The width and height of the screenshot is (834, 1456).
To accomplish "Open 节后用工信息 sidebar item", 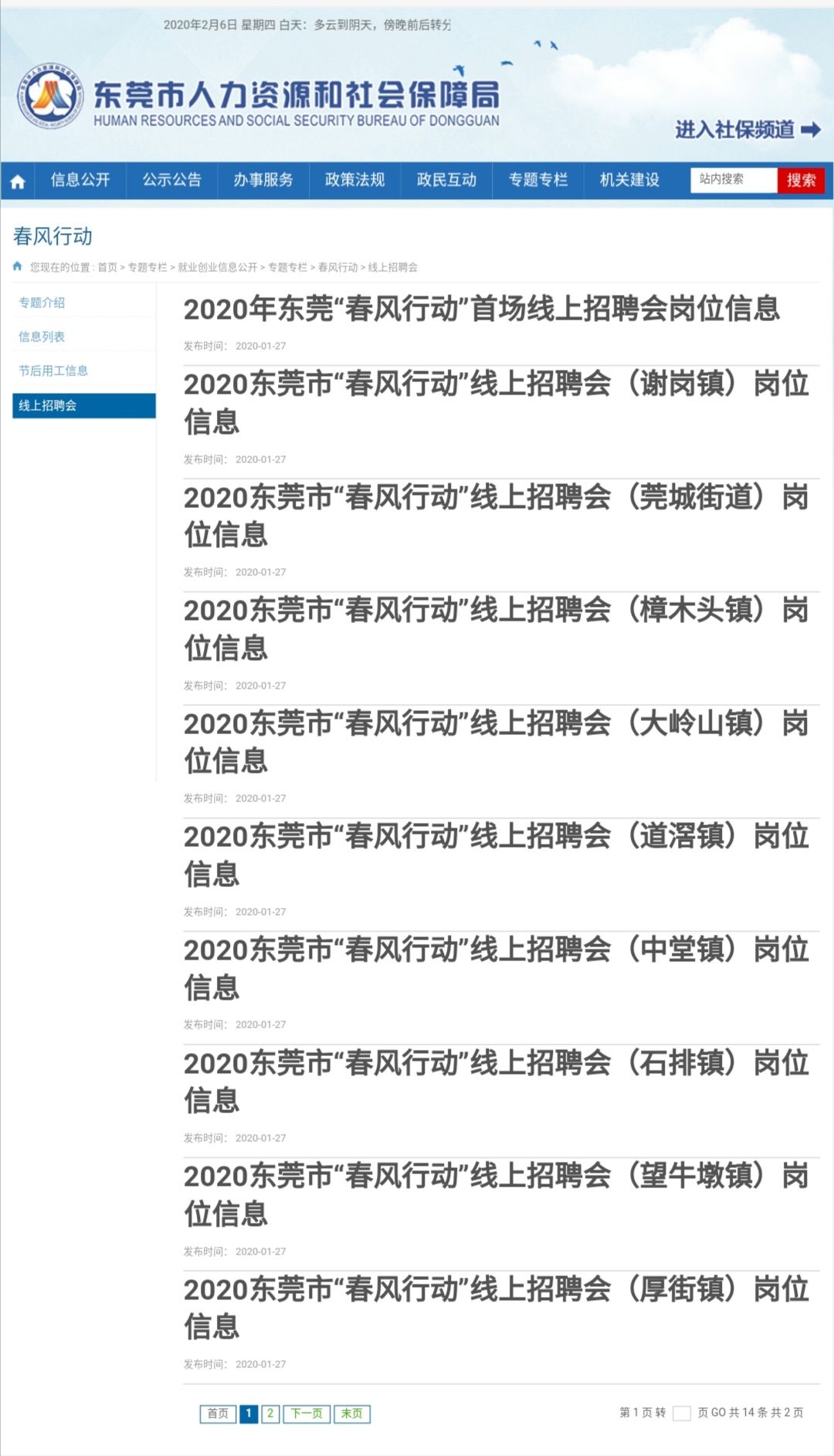I will [x=53, y=371].
